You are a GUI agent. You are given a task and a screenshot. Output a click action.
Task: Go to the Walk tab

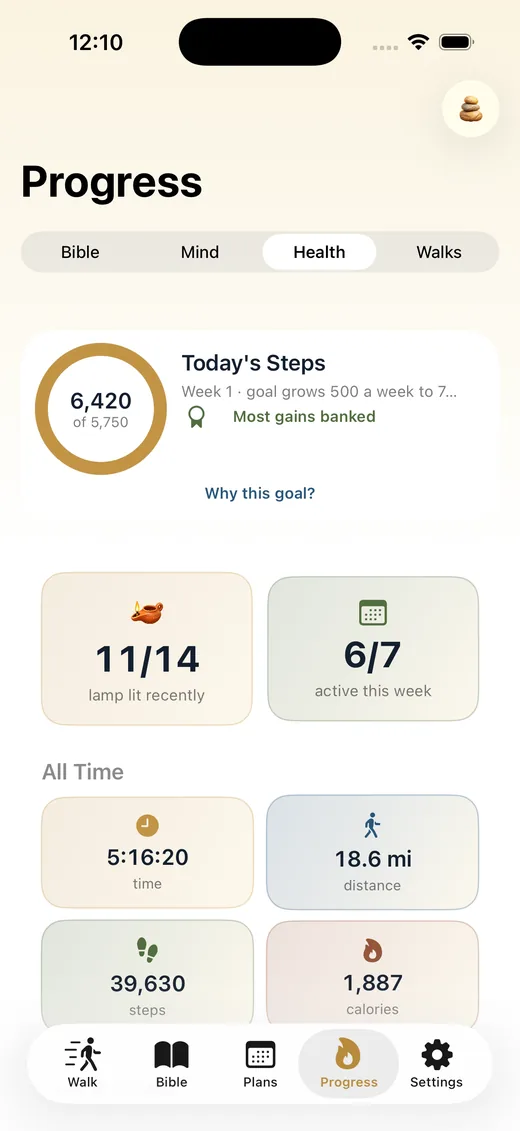click(x=82, y=1063)
